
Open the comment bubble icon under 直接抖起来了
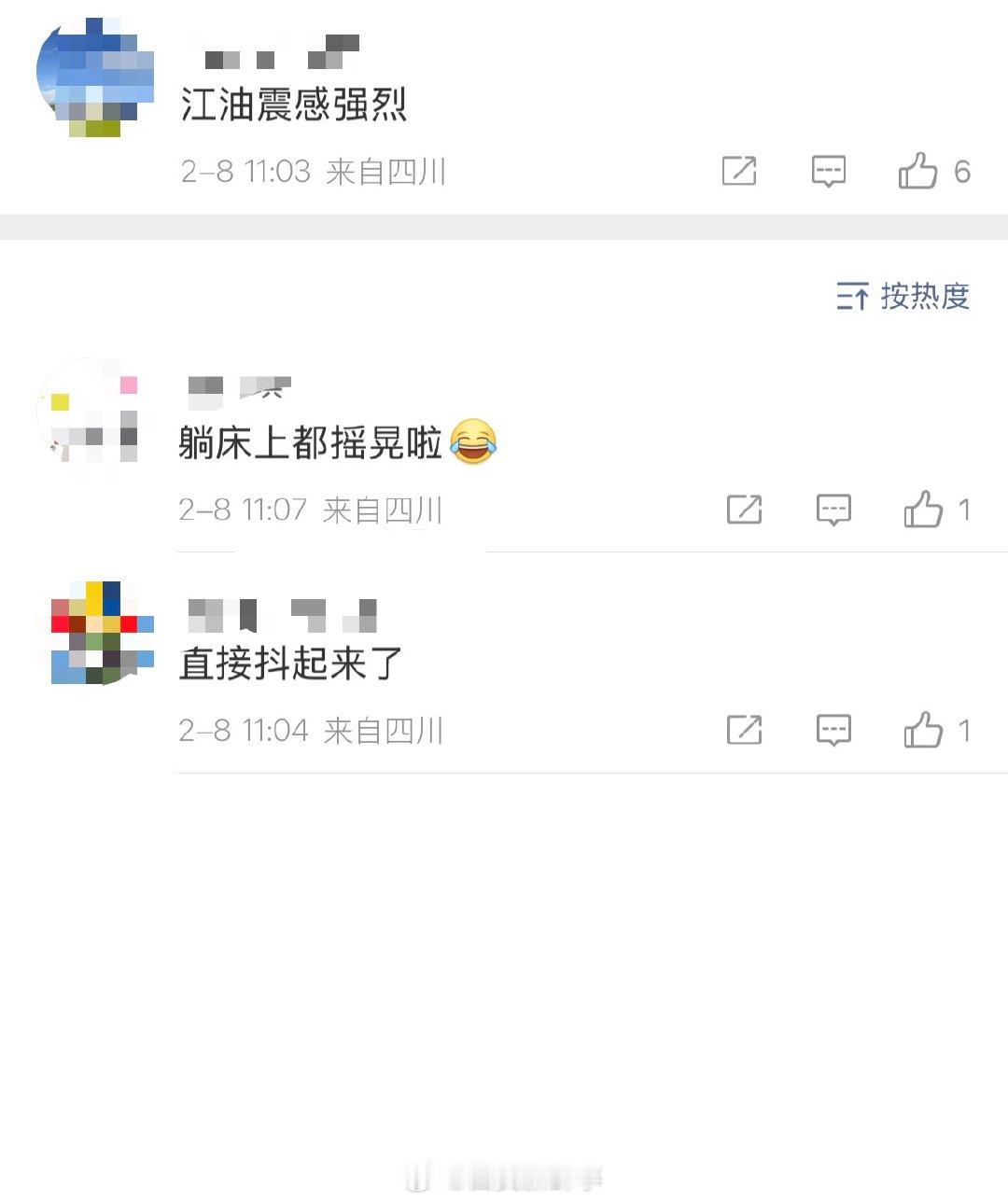click(x=833, y=731)
